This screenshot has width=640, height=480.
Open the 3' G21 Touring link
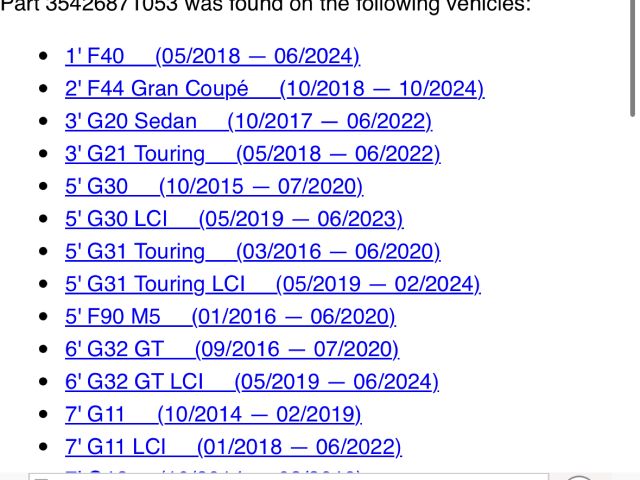(252, 154)
